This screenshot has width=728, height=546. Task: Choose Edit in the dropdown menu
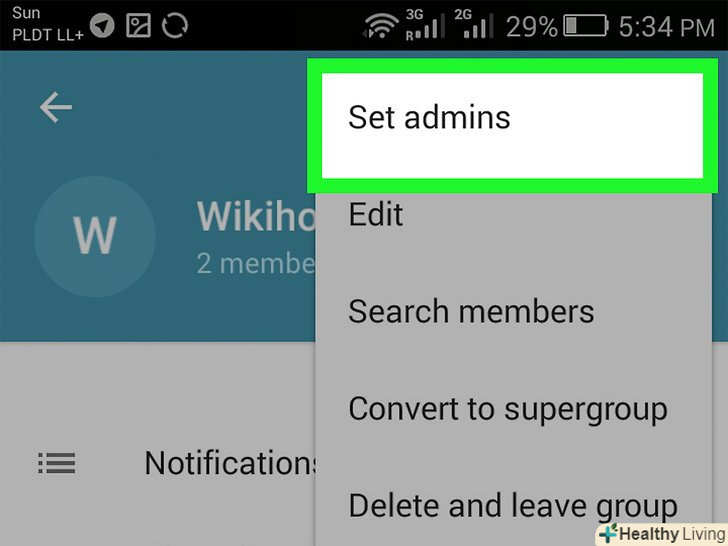pos(376,214)
